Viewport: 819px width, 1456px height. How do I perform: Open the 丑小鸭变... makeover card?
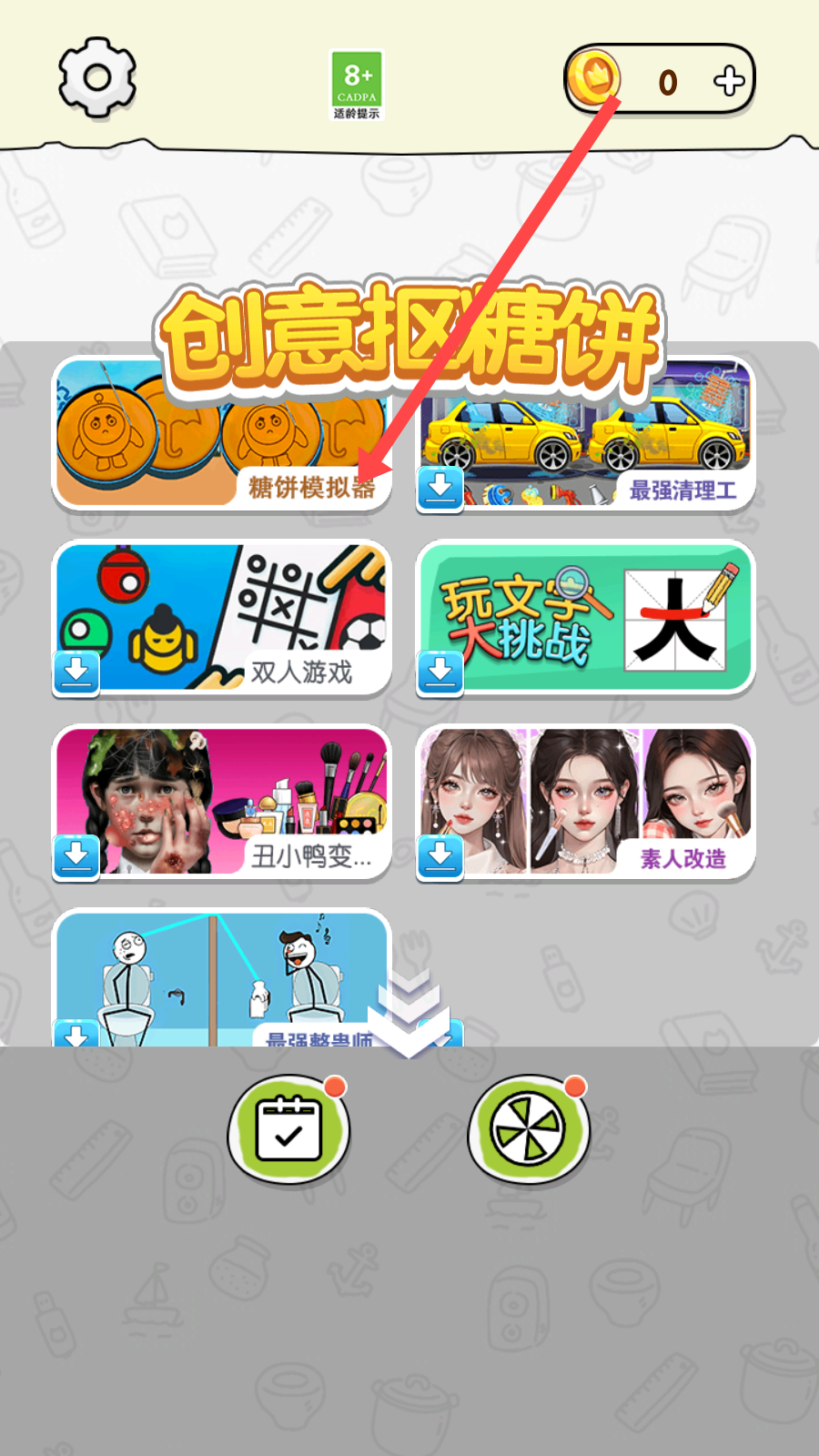coord(222,803)
